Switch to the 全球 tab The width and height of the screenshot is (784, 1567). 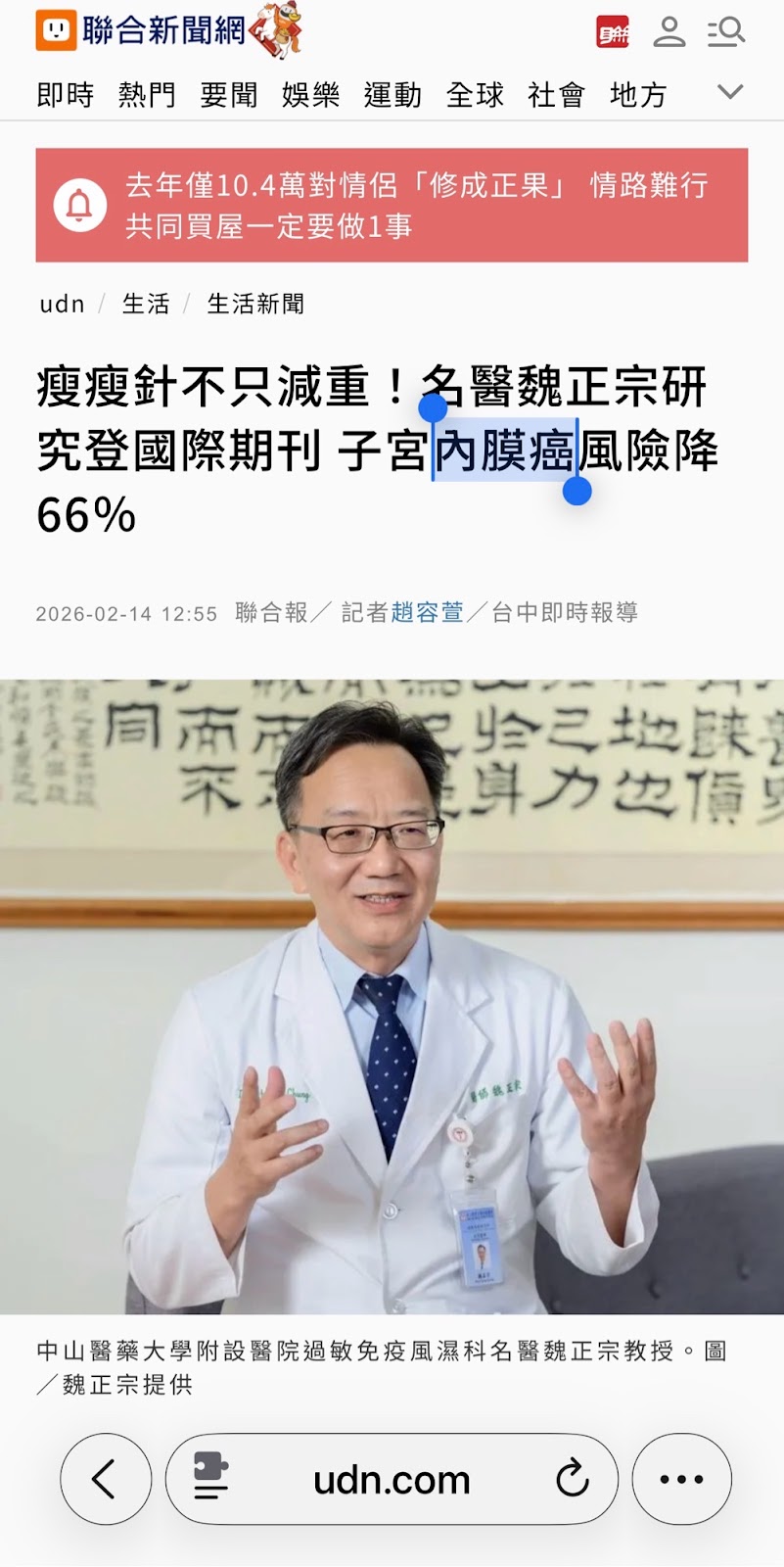pyautogui.click(x=475, y=95)
